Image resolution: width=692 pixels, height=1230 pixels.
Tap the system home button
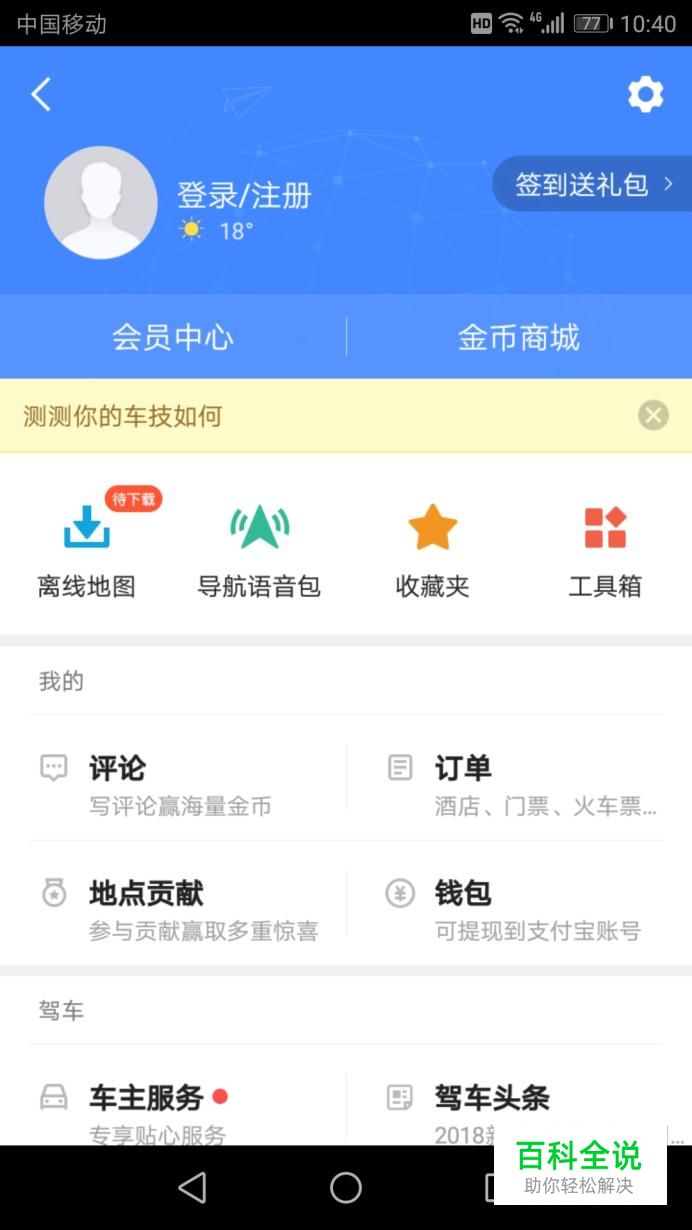pyautogui.click(x=346, y=1188)
